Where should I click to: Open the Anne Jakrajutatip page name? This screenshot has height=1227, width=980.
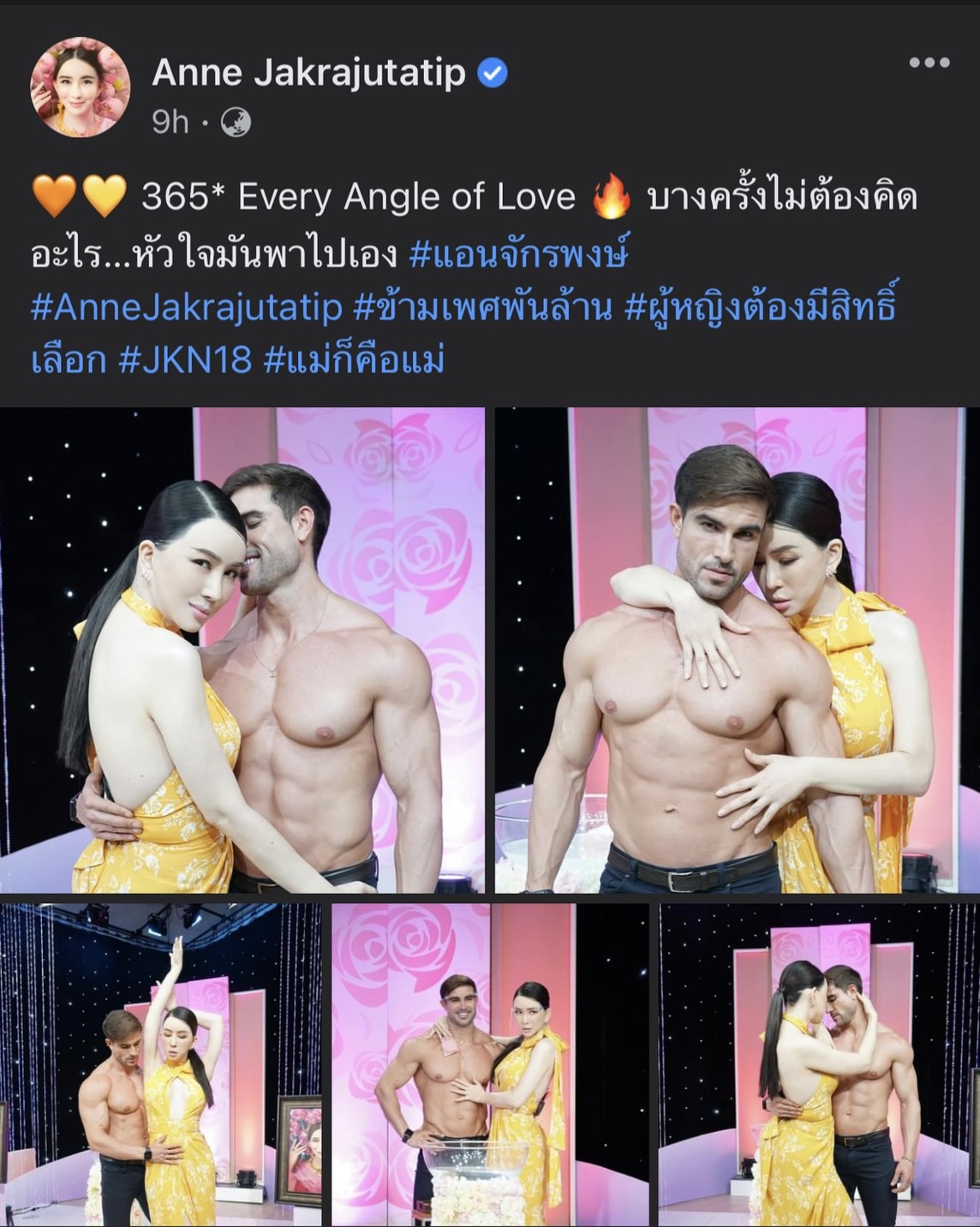tap(308, 74)
